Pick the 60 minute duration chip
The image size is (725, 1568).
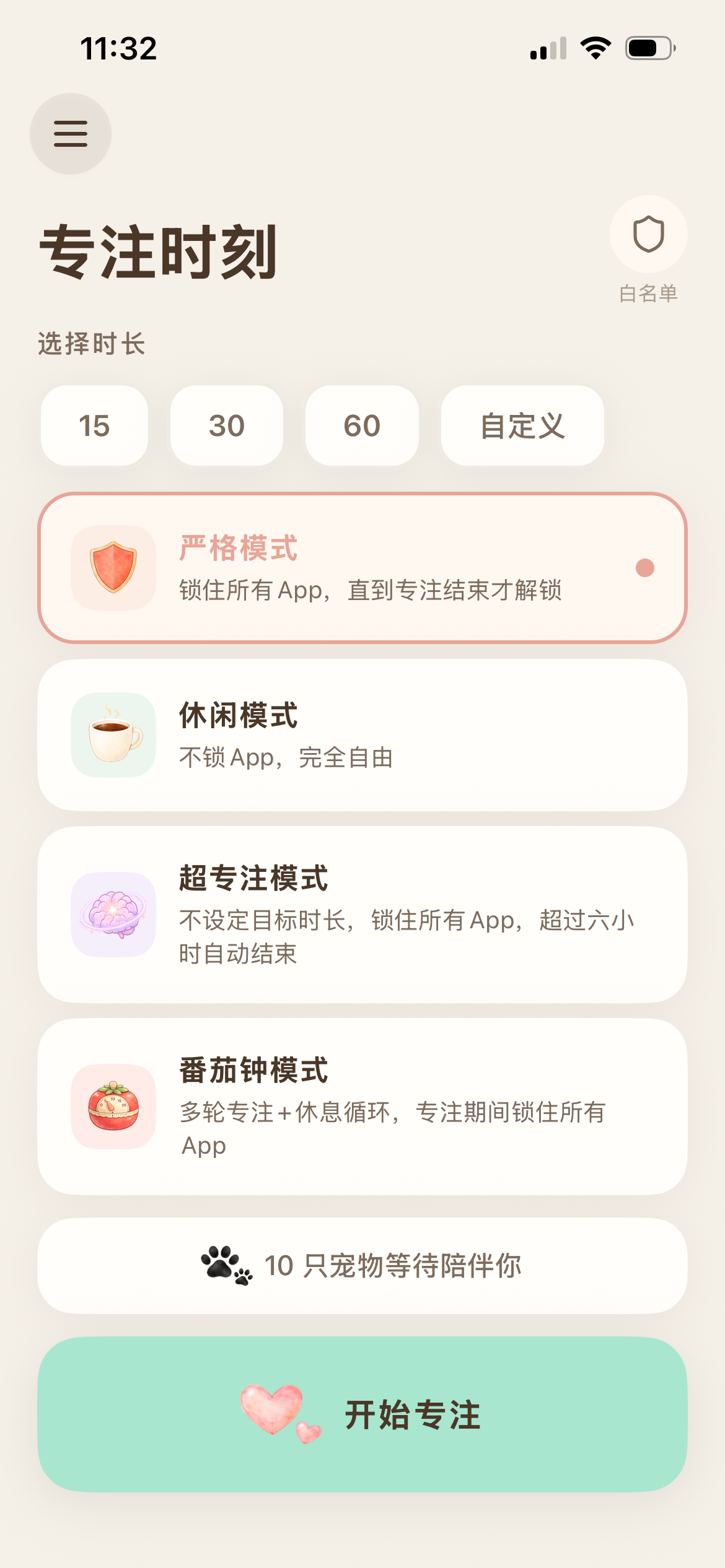coord(362,425)
